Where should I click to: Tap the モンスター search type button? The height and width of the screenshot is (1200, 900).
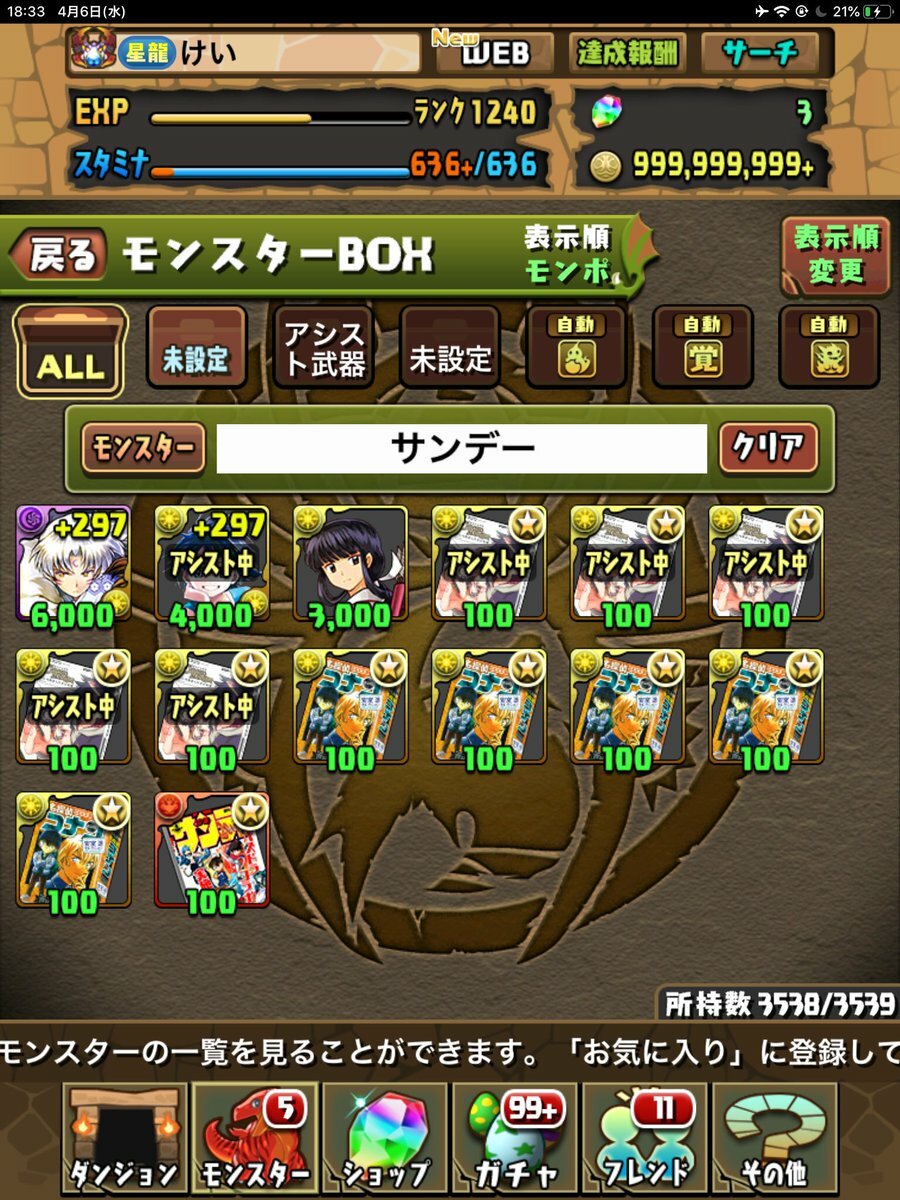coord(144,448)
